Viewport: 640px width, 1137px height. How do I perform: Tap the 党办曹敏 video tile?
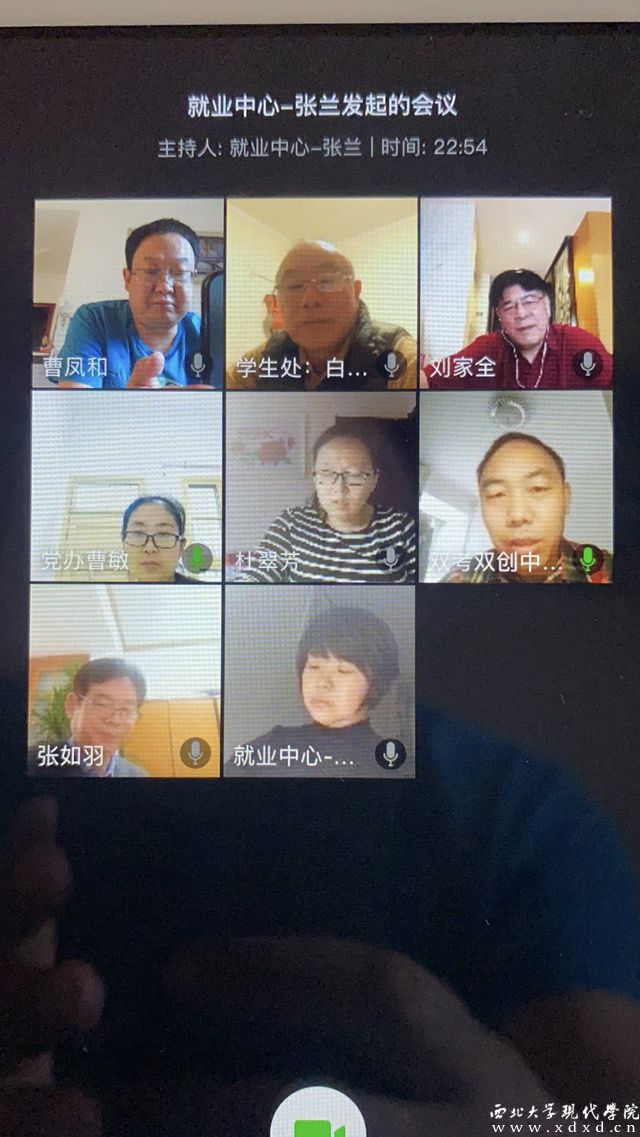pos(127,487)
